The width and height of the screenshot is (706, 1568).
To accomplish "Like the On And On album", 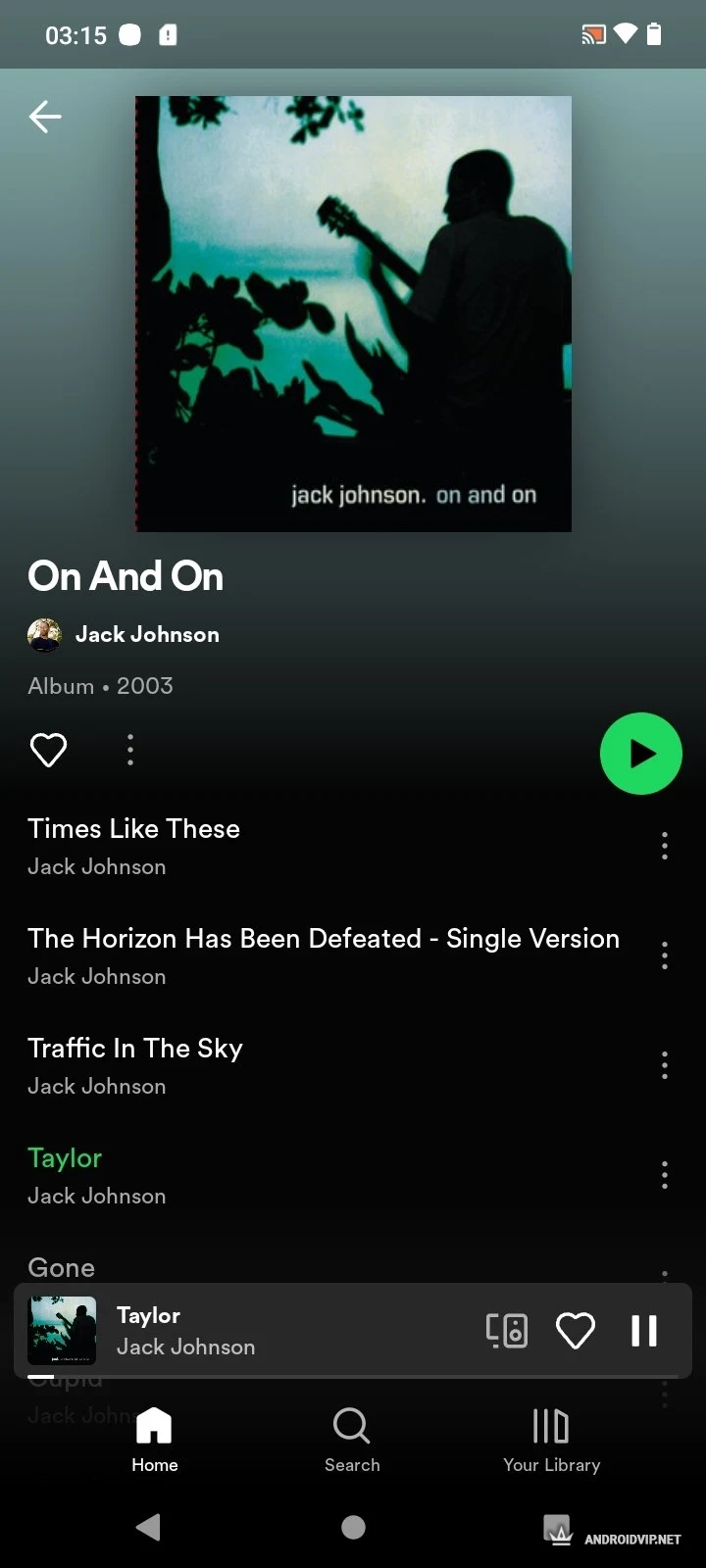I will 48,751.
